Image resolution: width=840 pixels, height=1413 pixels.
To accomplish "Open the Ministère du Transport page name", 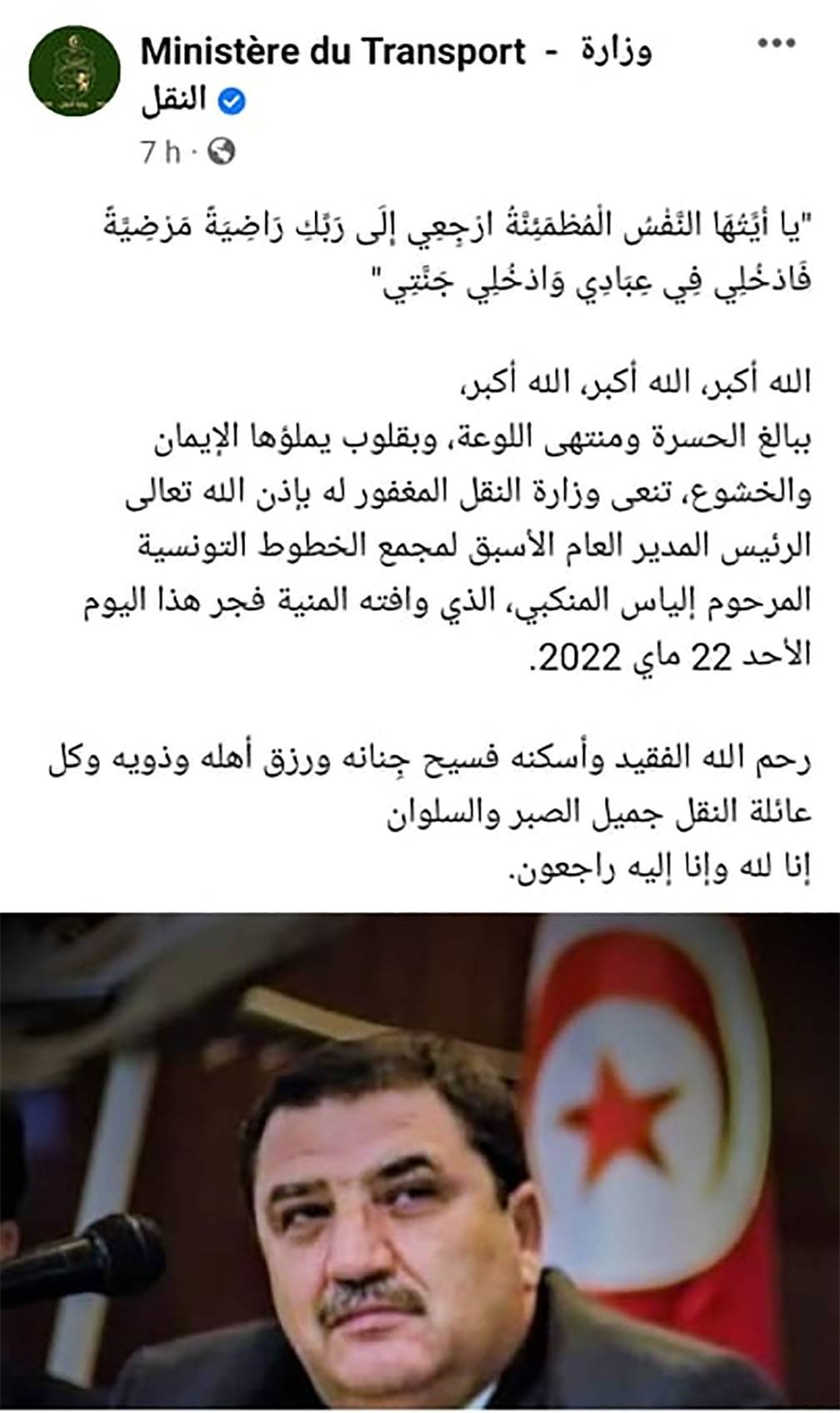I will [x=333, y=52].
